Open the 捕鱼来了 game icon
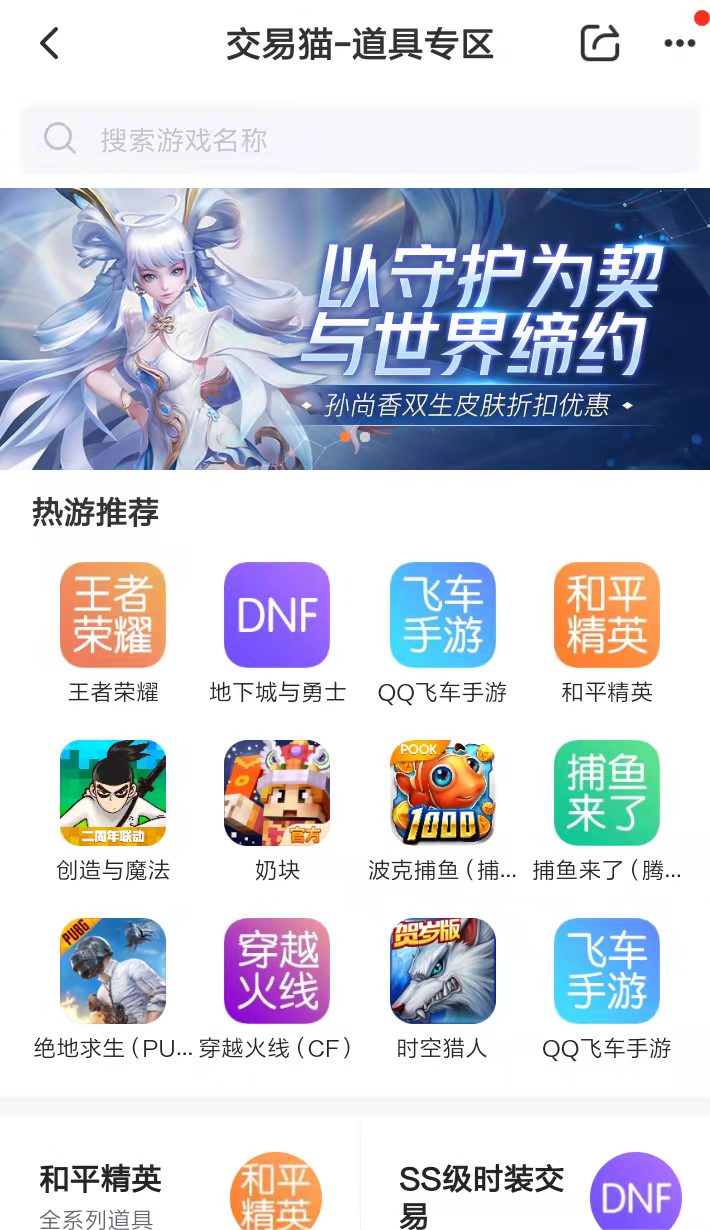710x1230 pixels. (x=607, y=793)
